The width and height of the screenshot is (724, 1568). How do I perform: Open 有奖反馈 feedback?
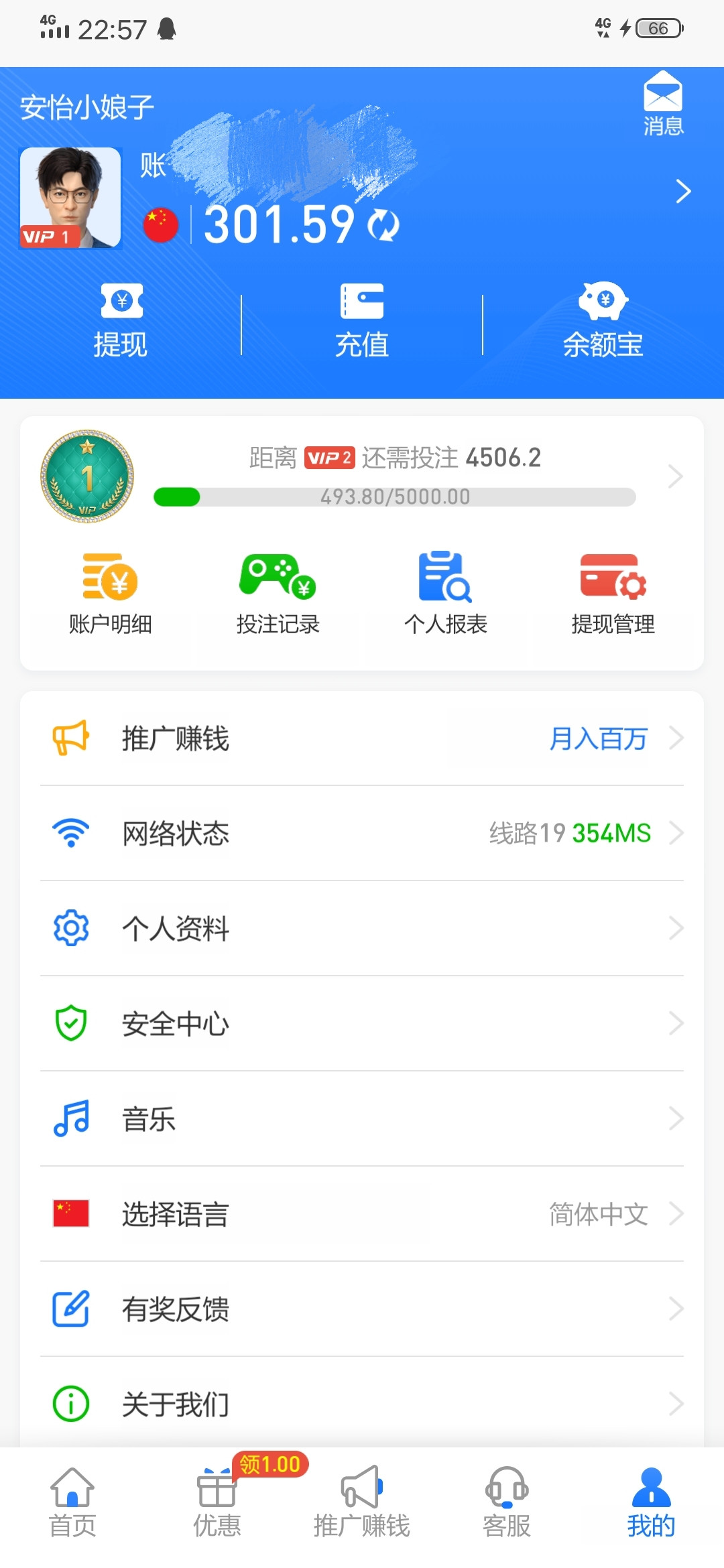(362, 1309)
